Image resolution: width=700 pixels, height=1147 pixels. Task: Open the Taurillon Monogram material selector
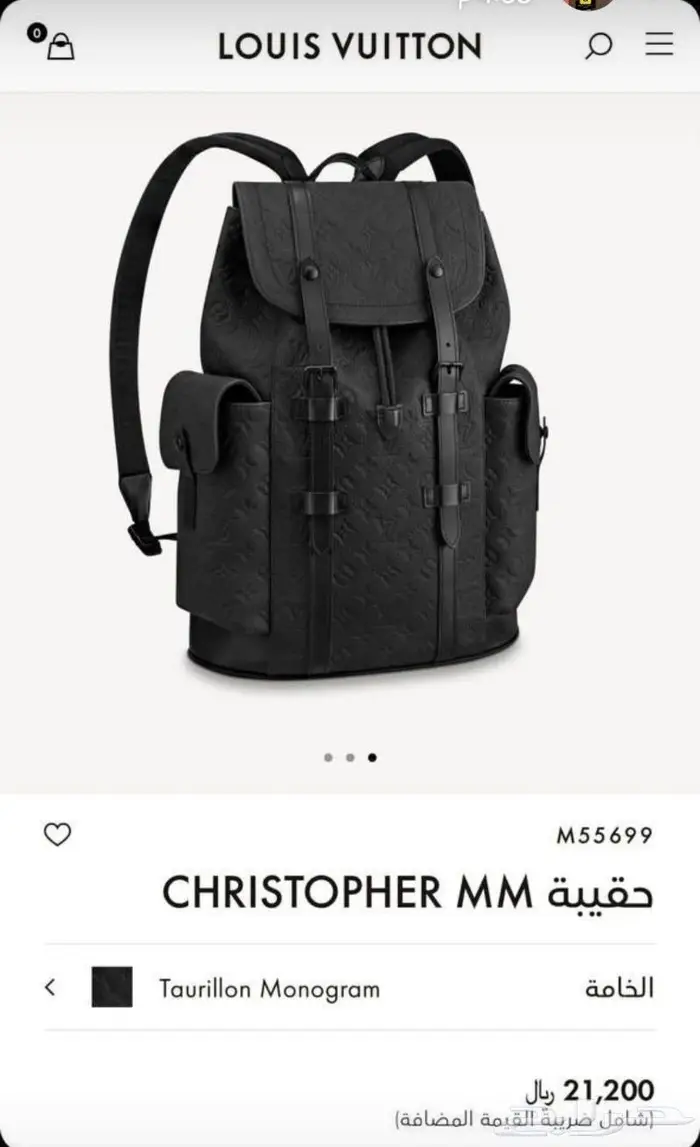[x=350, y=988]
